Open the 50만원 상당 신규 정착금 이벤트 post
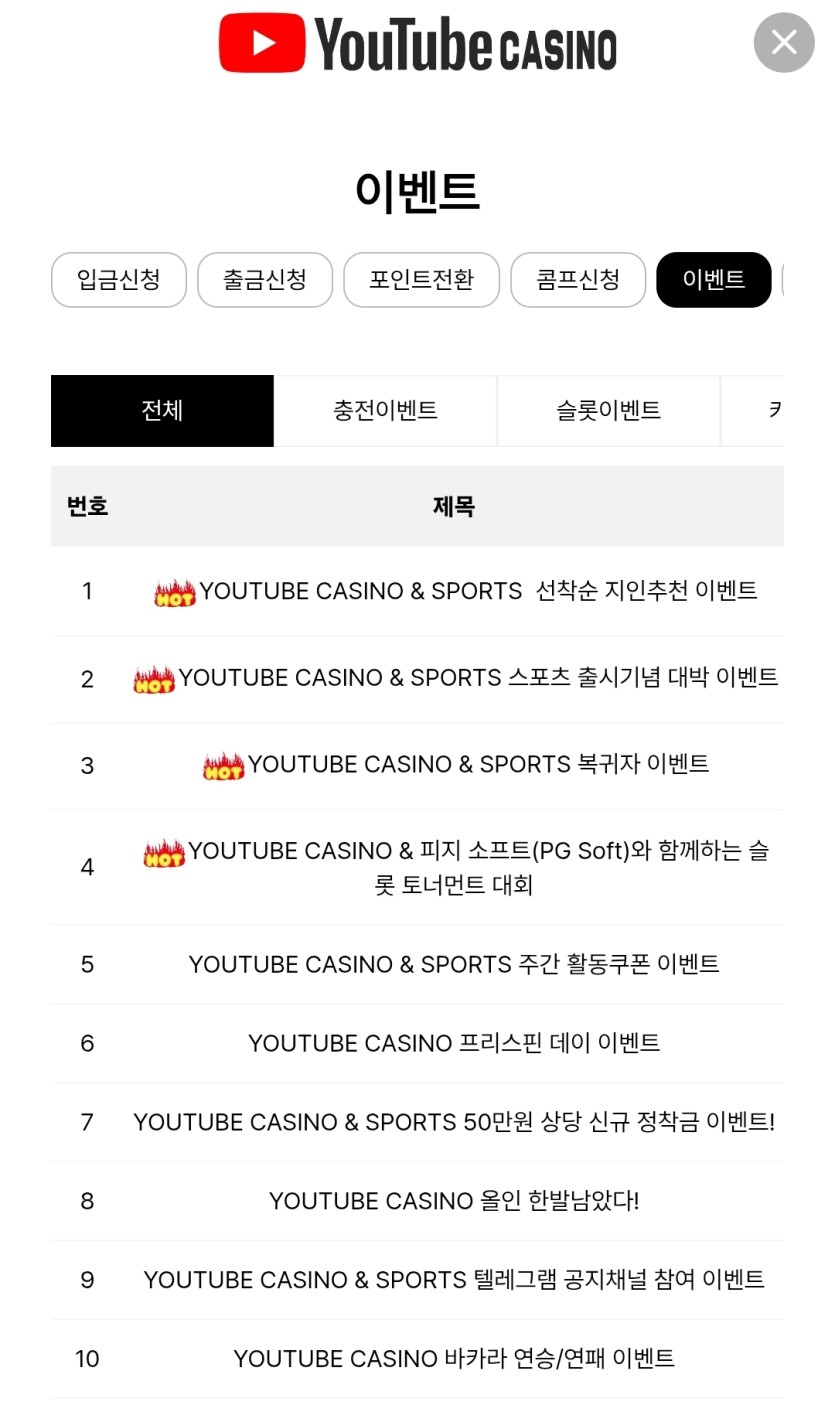This screenshot has width=835, height=1405. (x=453, y=1122)
